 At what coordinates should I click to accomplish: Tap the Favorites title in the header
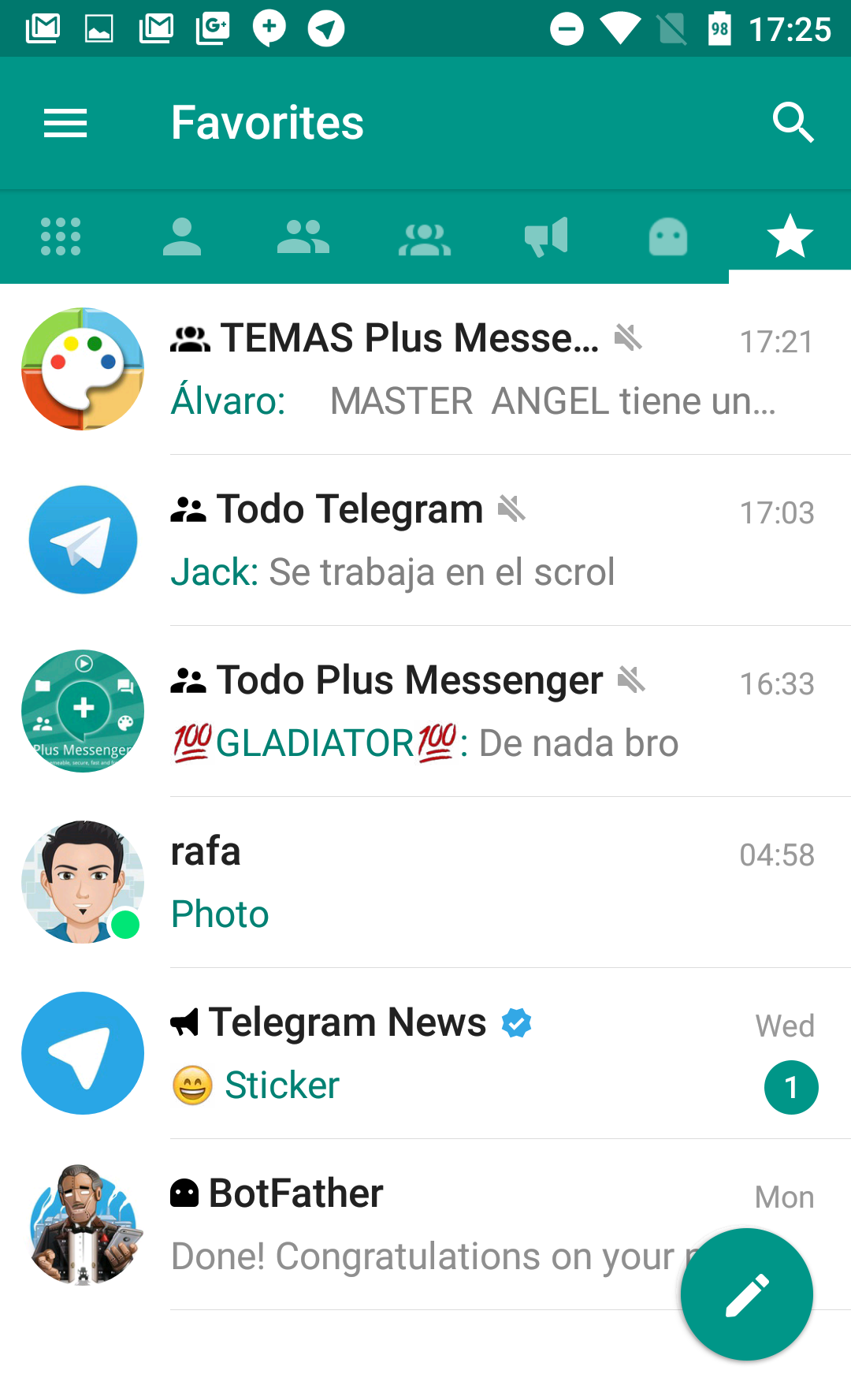pos(267,122)
